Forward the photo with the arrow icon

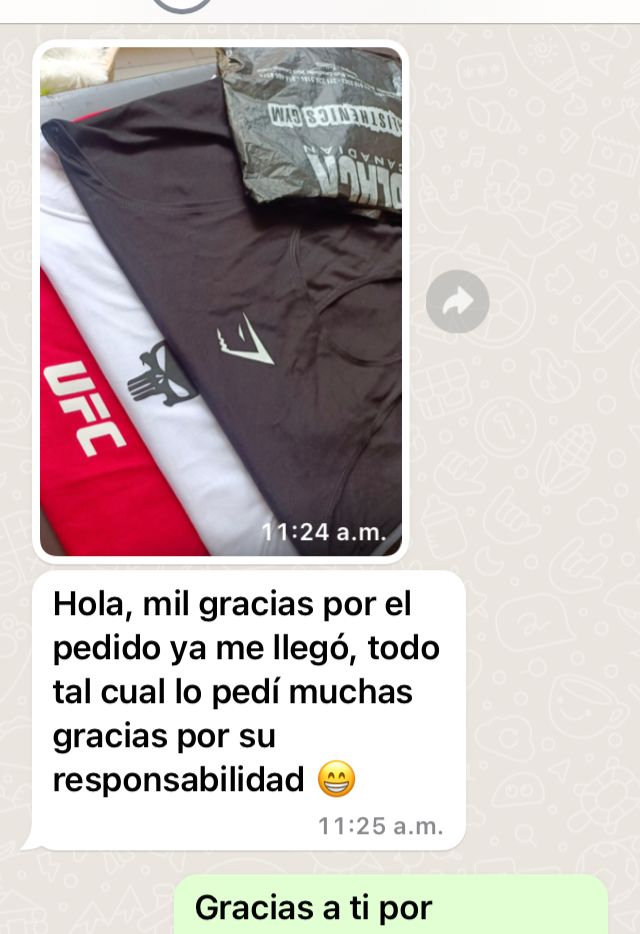pyautogui.click(x=457, y=301)
